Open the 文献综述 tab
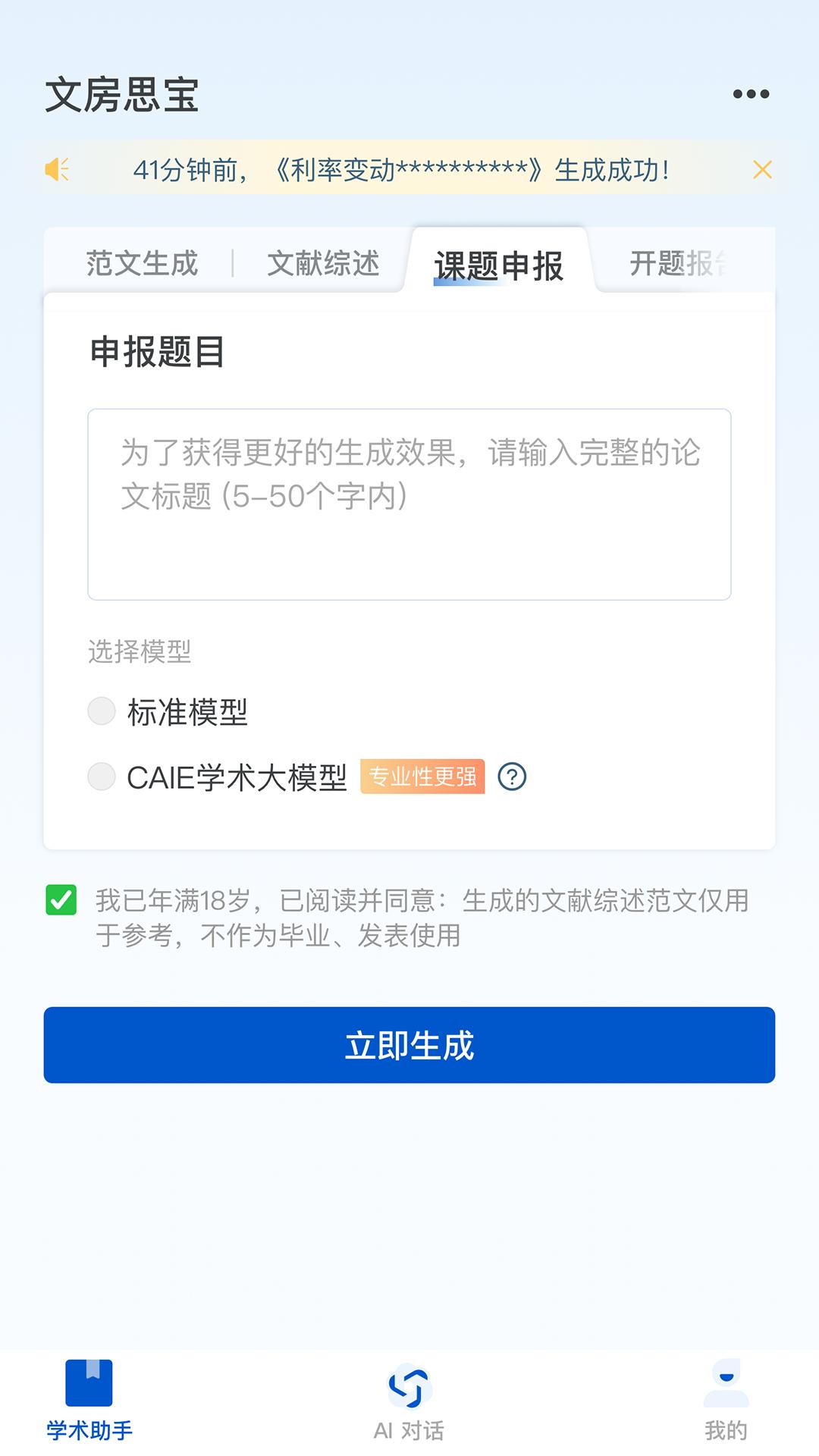 click(323, 263)
